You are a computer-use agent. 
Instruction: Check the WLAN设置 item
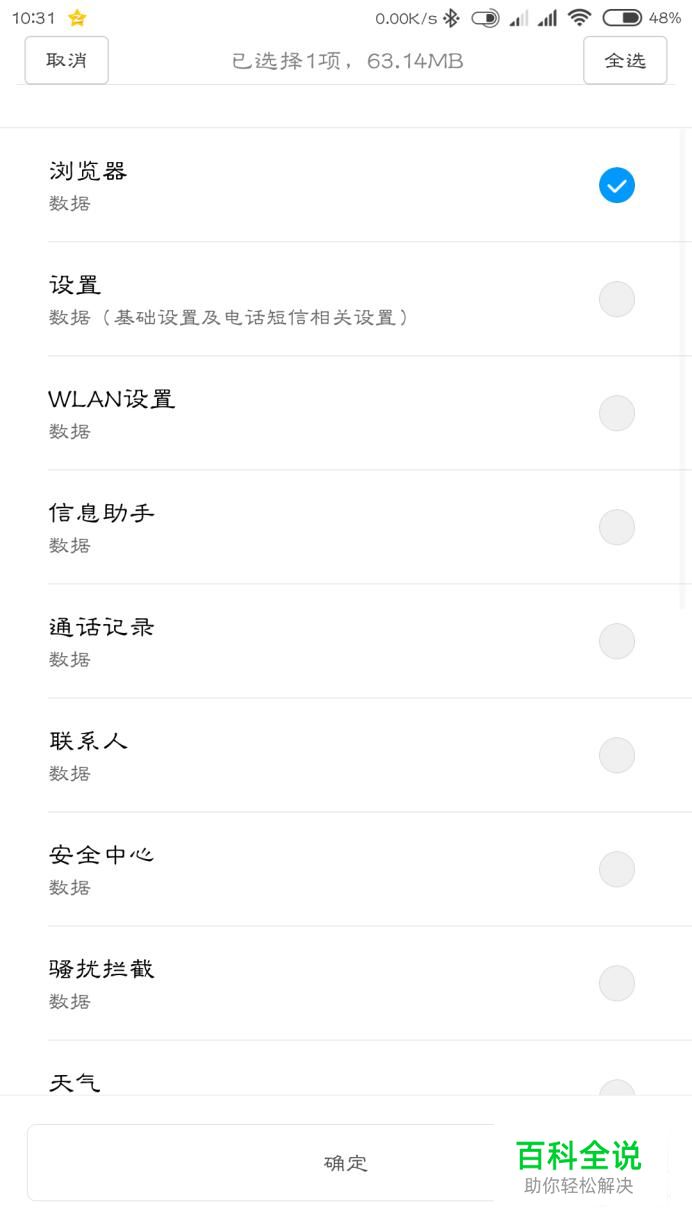pyautogui.click(x=617, y=413)
